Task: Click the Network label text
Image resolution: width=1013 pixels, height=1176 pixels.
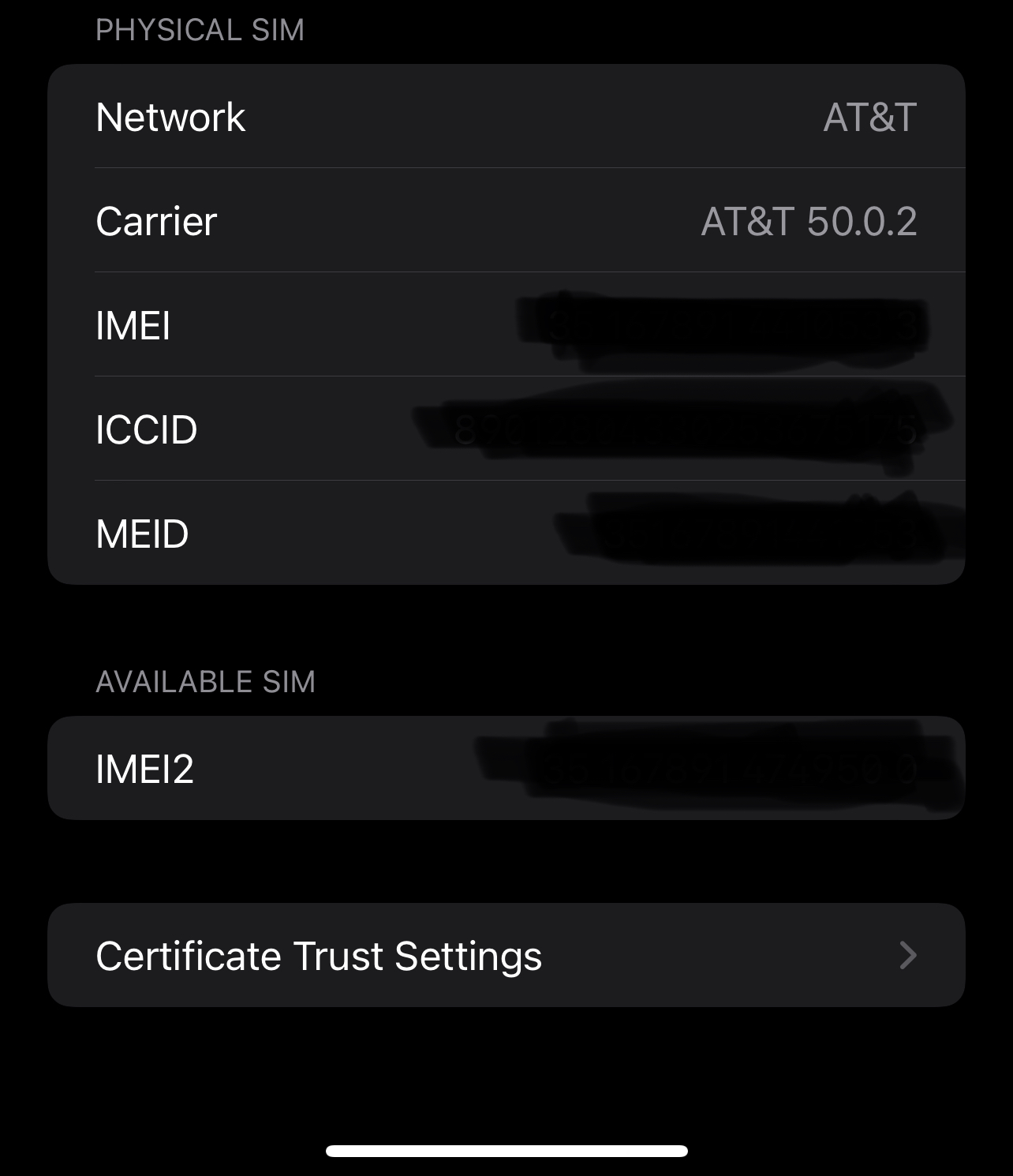Action: (170, 117)
